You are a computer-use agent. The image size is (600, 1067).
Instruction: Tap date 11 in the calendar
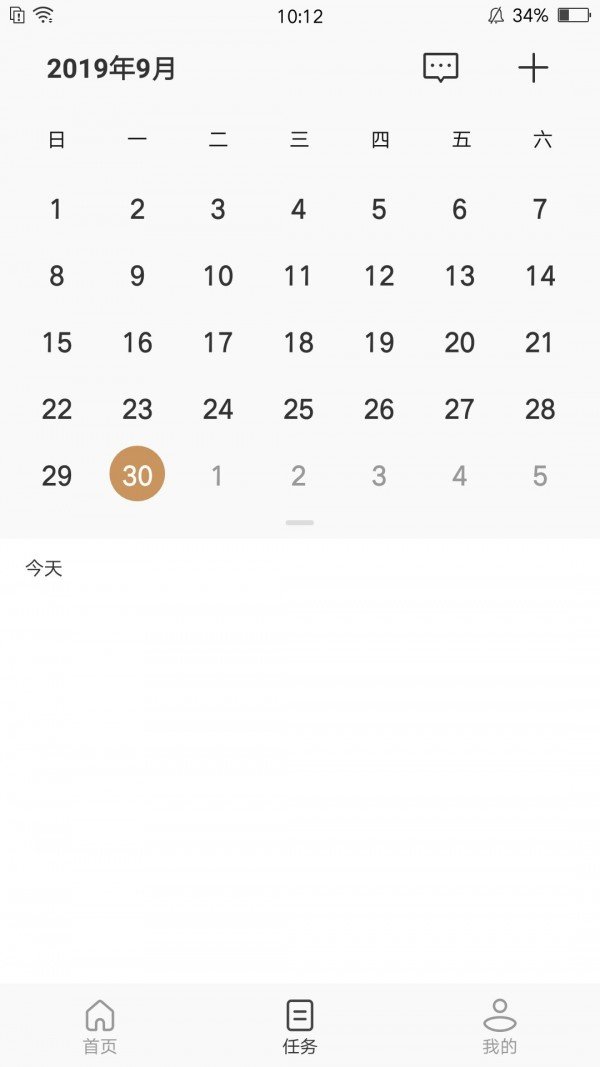point(298,276)
